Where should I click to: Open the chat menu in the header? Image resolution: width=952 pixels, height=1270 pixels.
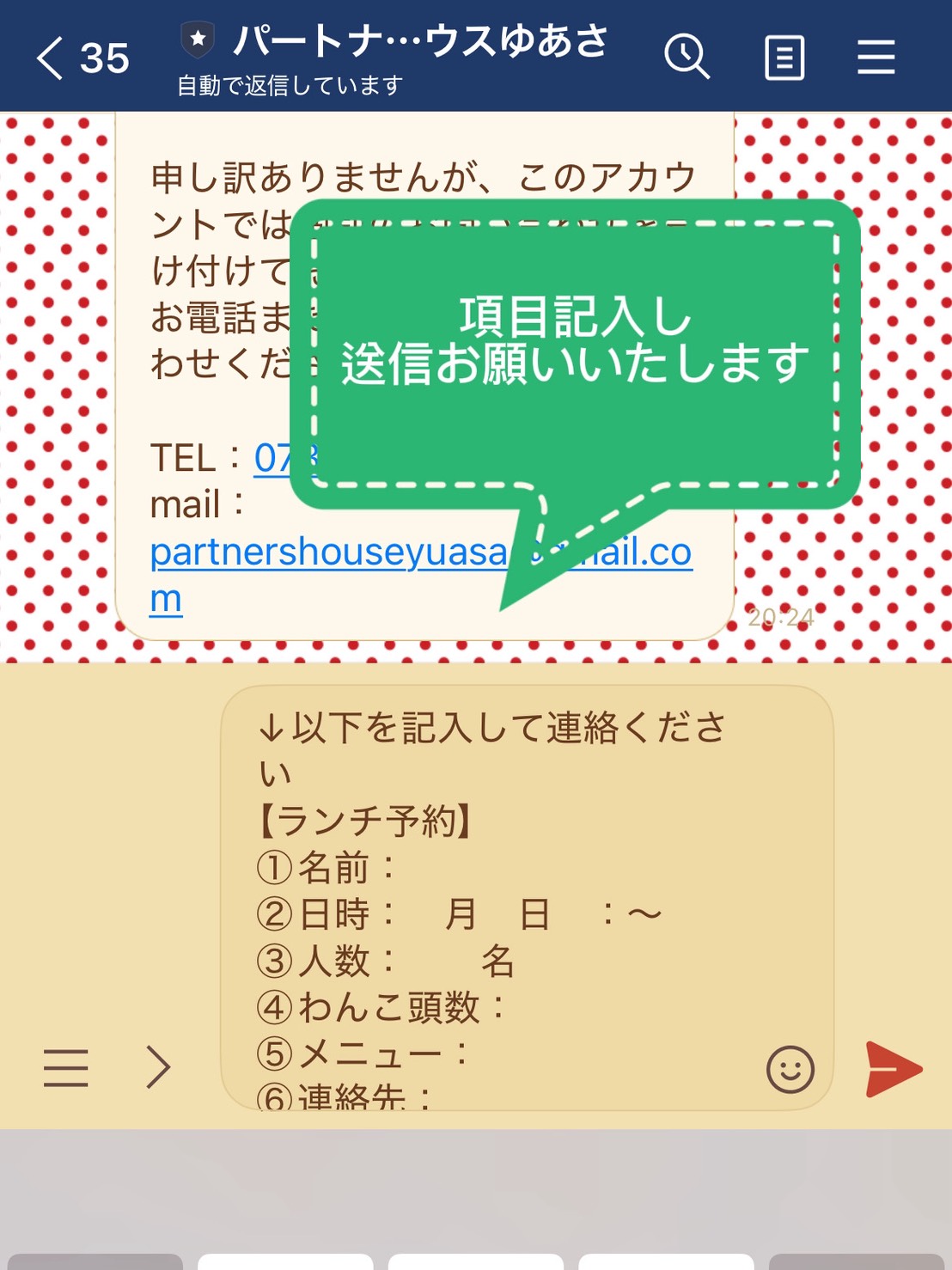pos(876,58)
